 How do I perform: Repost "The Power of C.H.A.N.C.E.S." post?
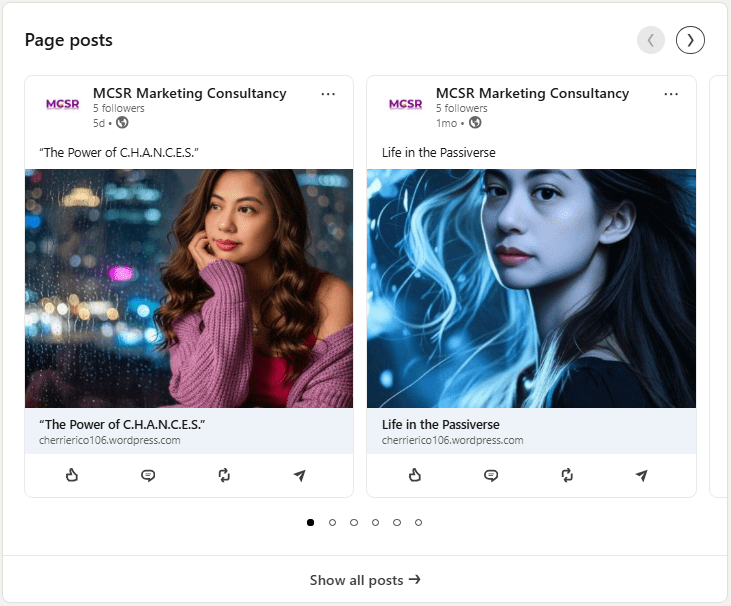(x=224, y=475)
